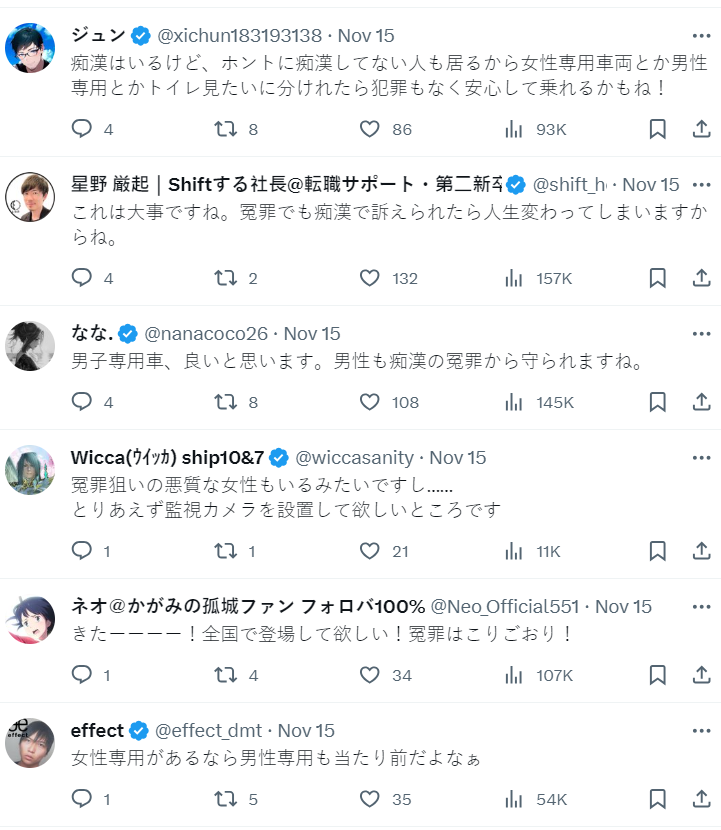Repost ジュン's post
721x830 pixels.
pyautogui.click(x=226, y=129)
